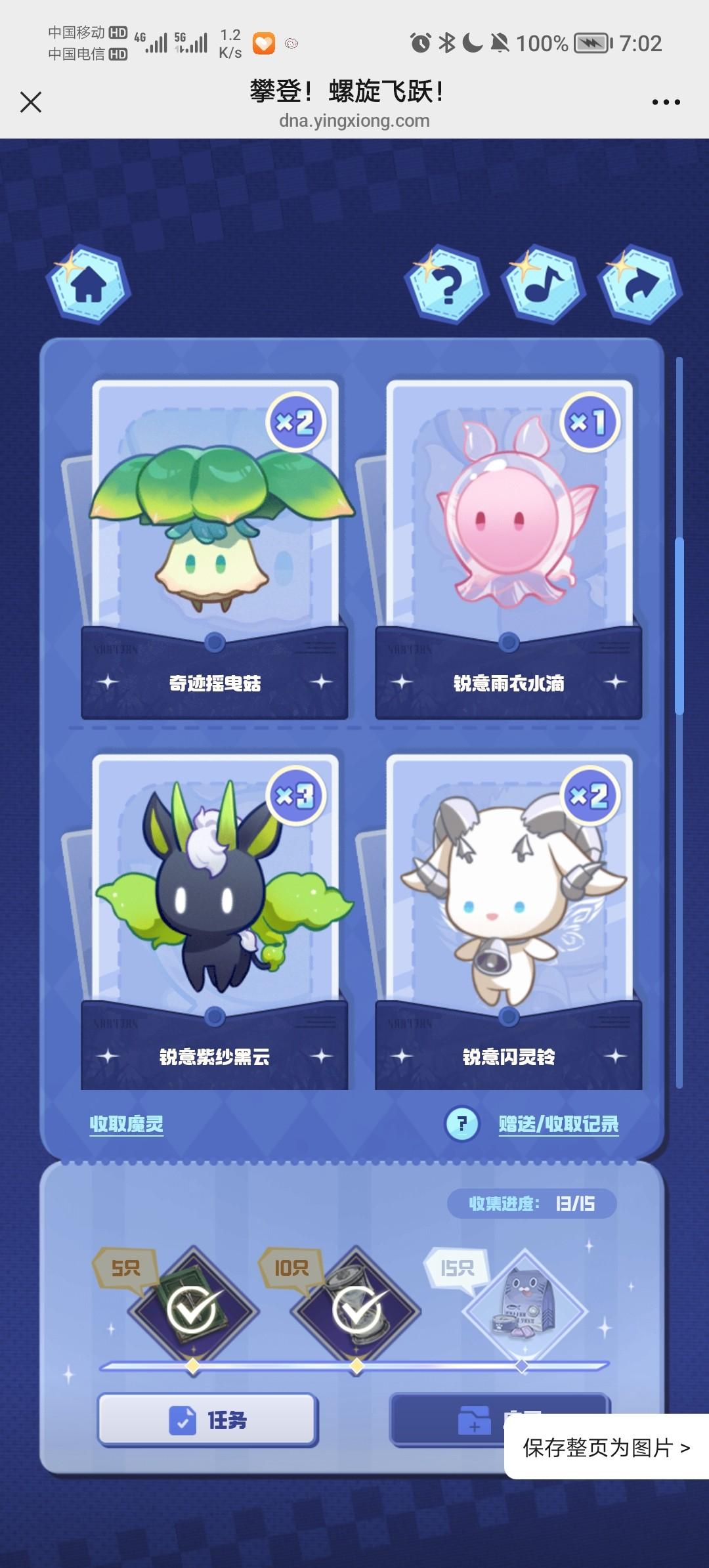View the completed 5只 reward
709x1568 pixels.
pyautogui.click(x=192, y=1311)
